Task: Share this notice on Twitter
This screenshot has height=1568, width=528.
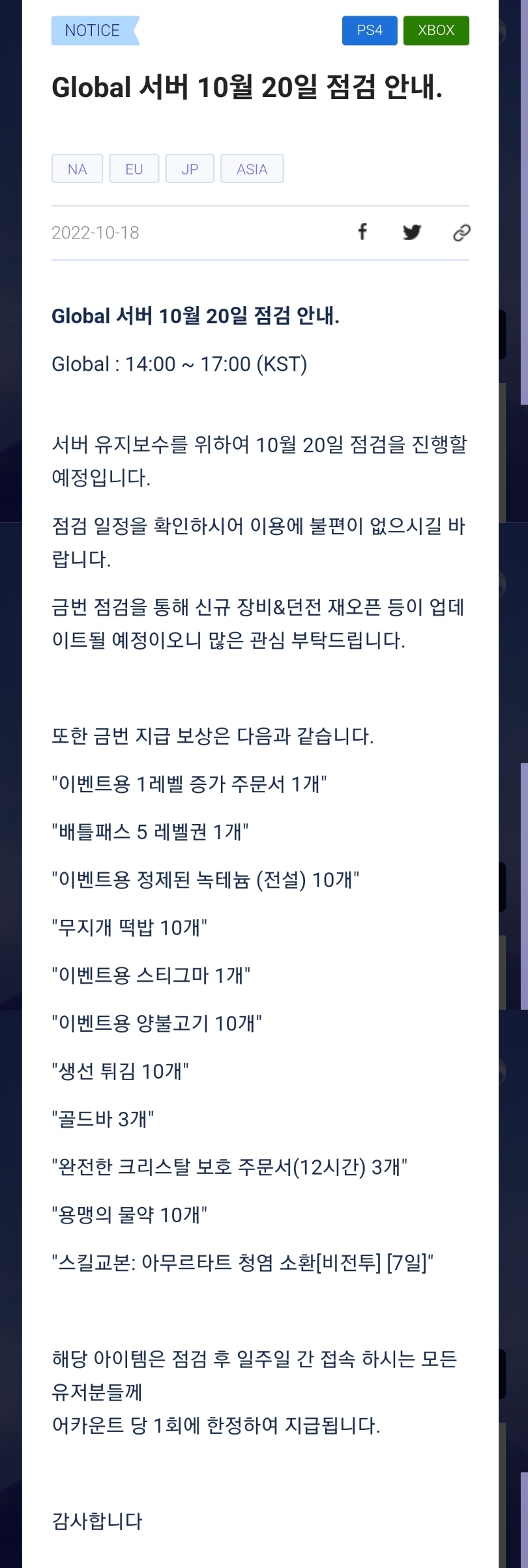Action: pos(411,232)
